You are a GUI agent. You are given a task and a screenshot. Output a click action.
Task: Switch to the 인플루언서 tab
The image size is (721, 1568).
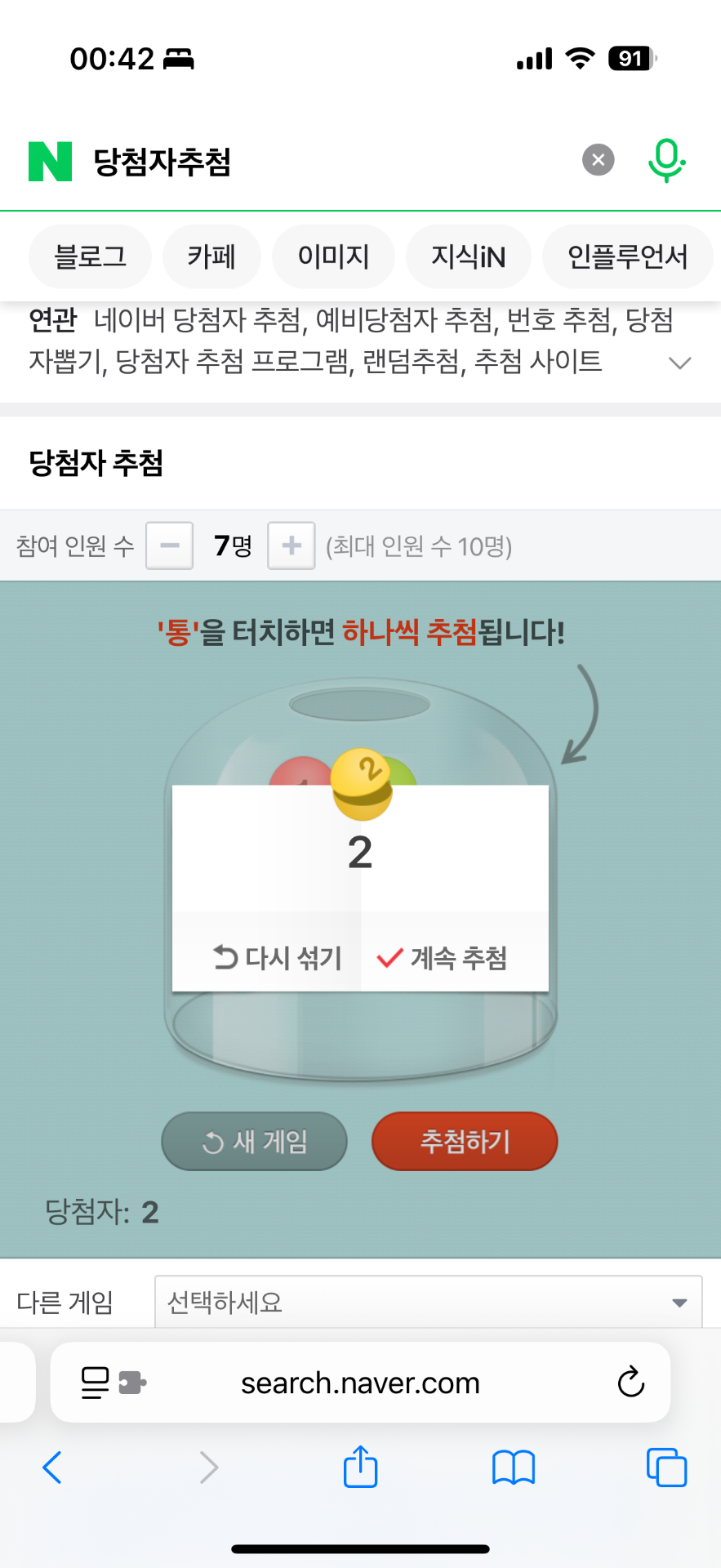pos(627,256)
